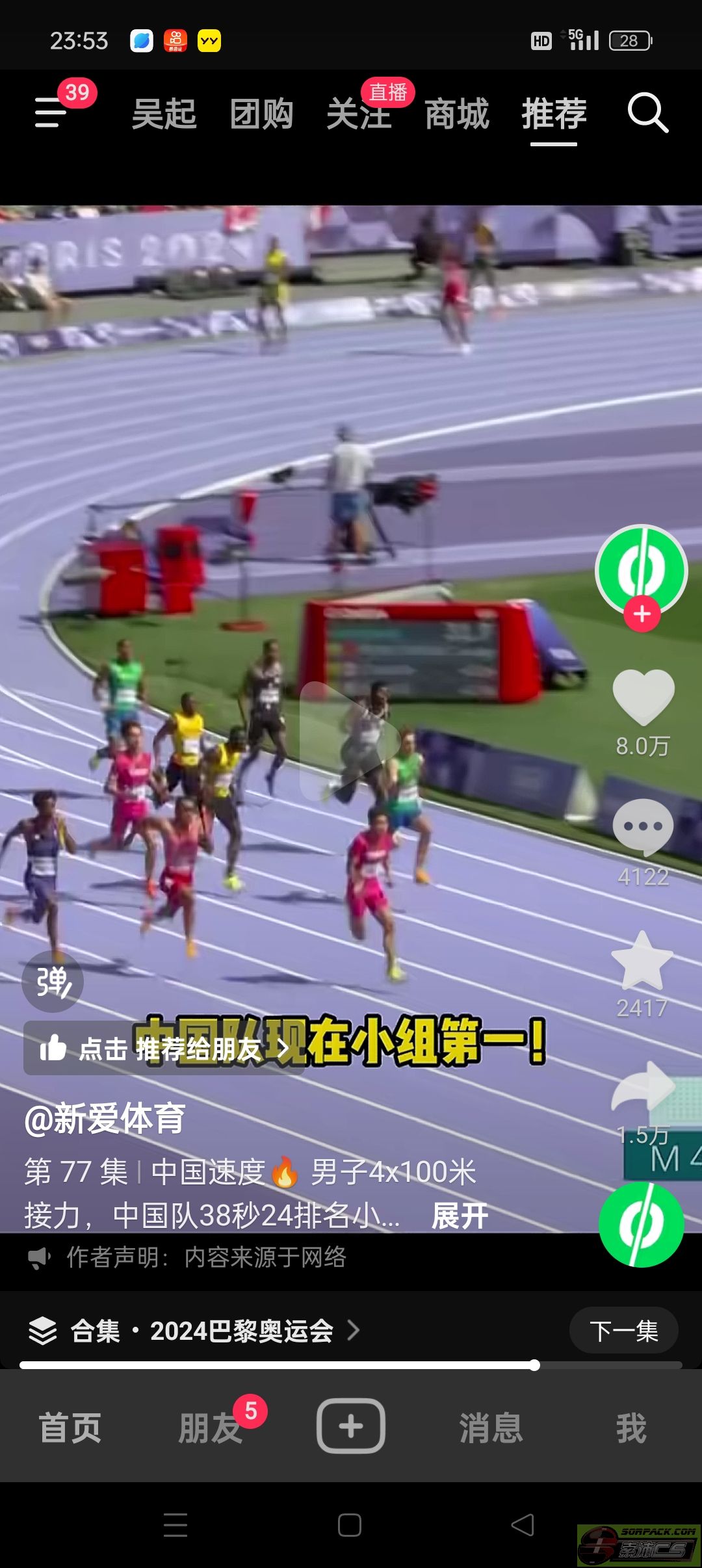Viewport: 702px width, 1568px height.
Task: Like this video with the heart
Action: [x=643, y=697]
